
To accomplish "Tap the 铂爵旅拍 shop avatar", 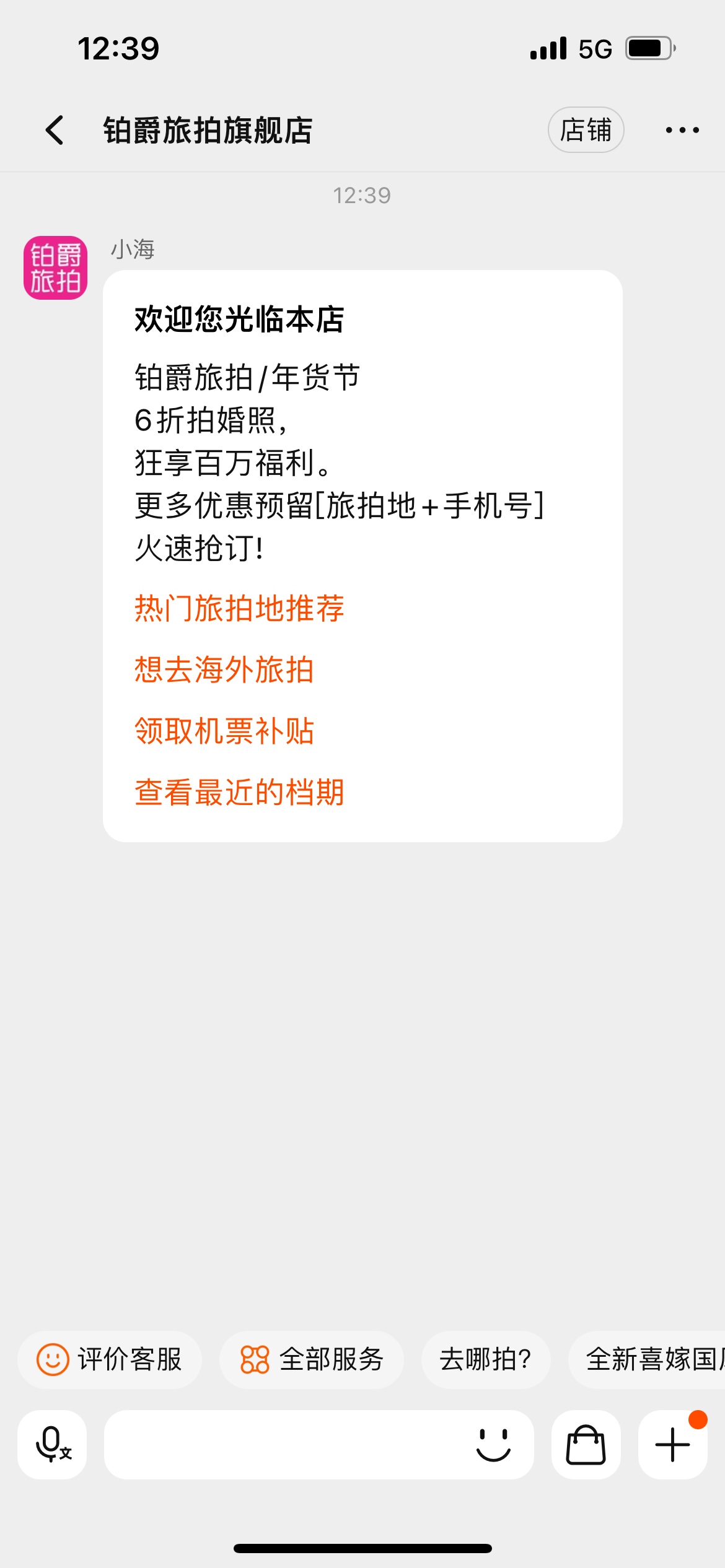I will tap(55, 268).
